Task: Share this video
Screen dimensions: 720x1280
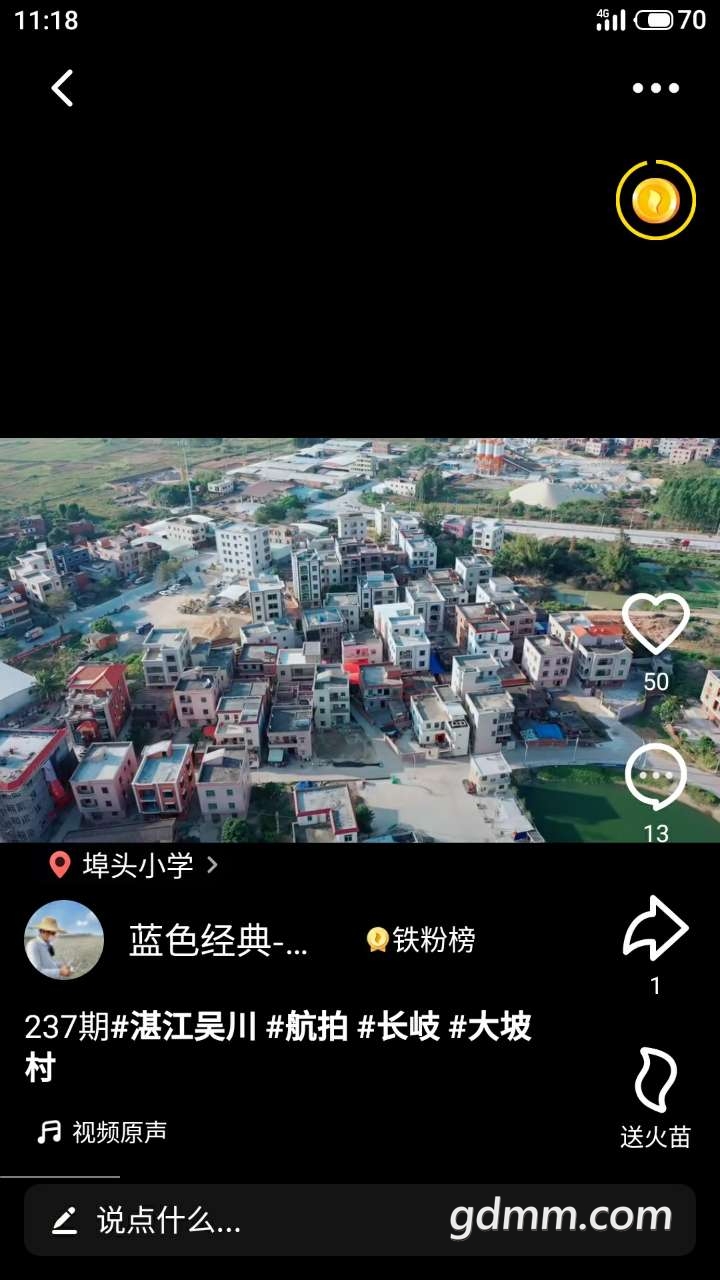Action: 656,929
